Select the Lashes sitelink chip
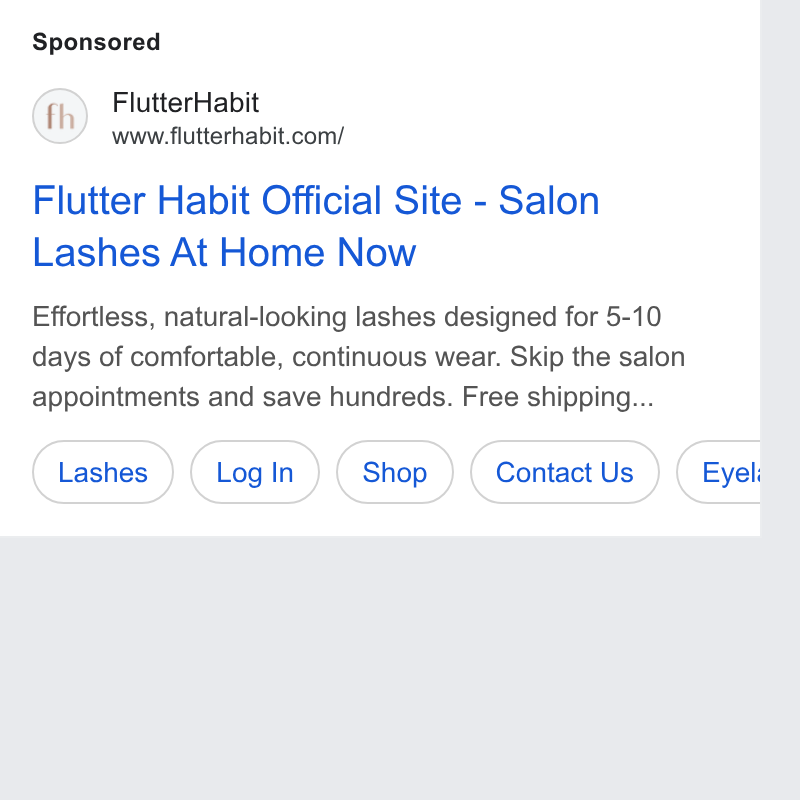Screen dimensions: 800x800 click(x=103, y=472)
